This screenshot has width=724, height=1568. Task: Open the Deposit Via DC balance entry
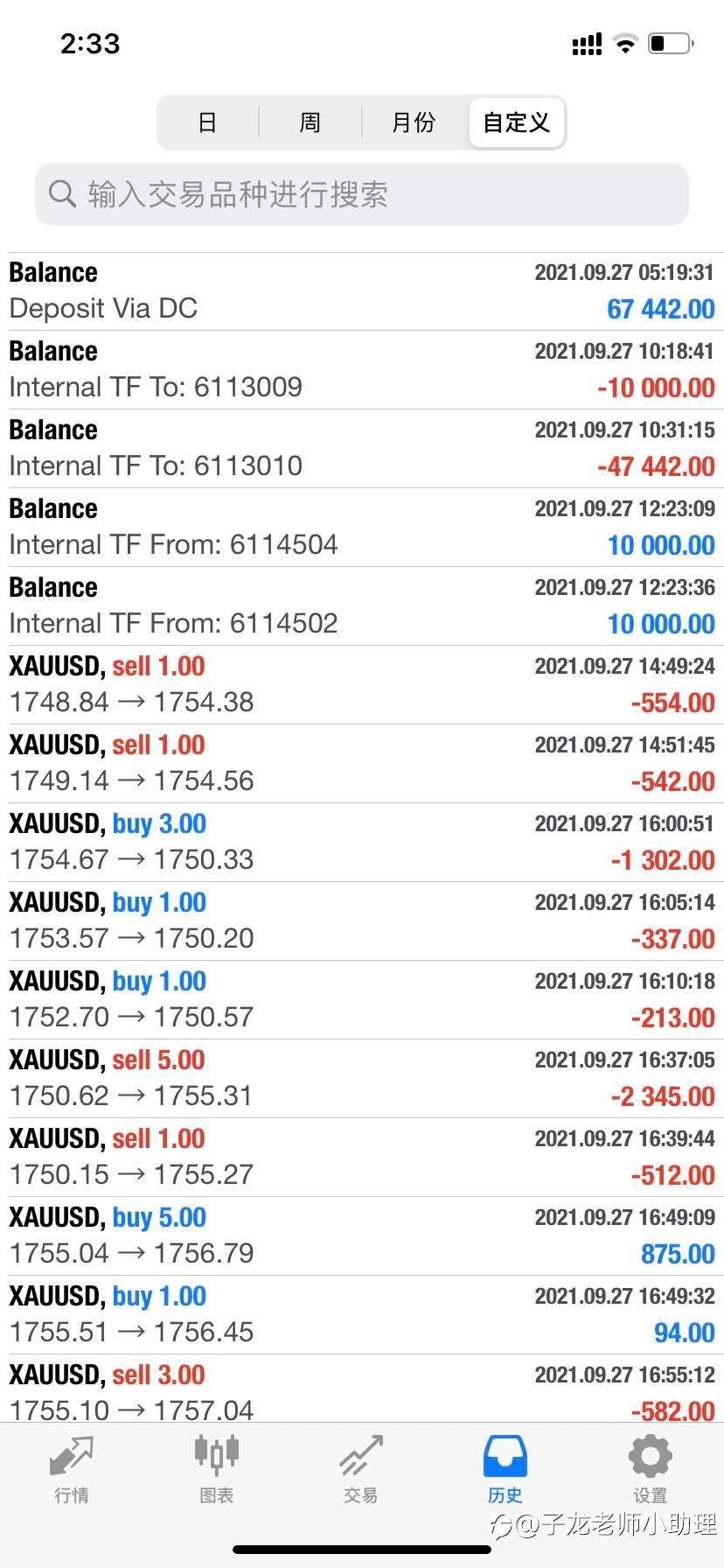click(x=362, y=291)
